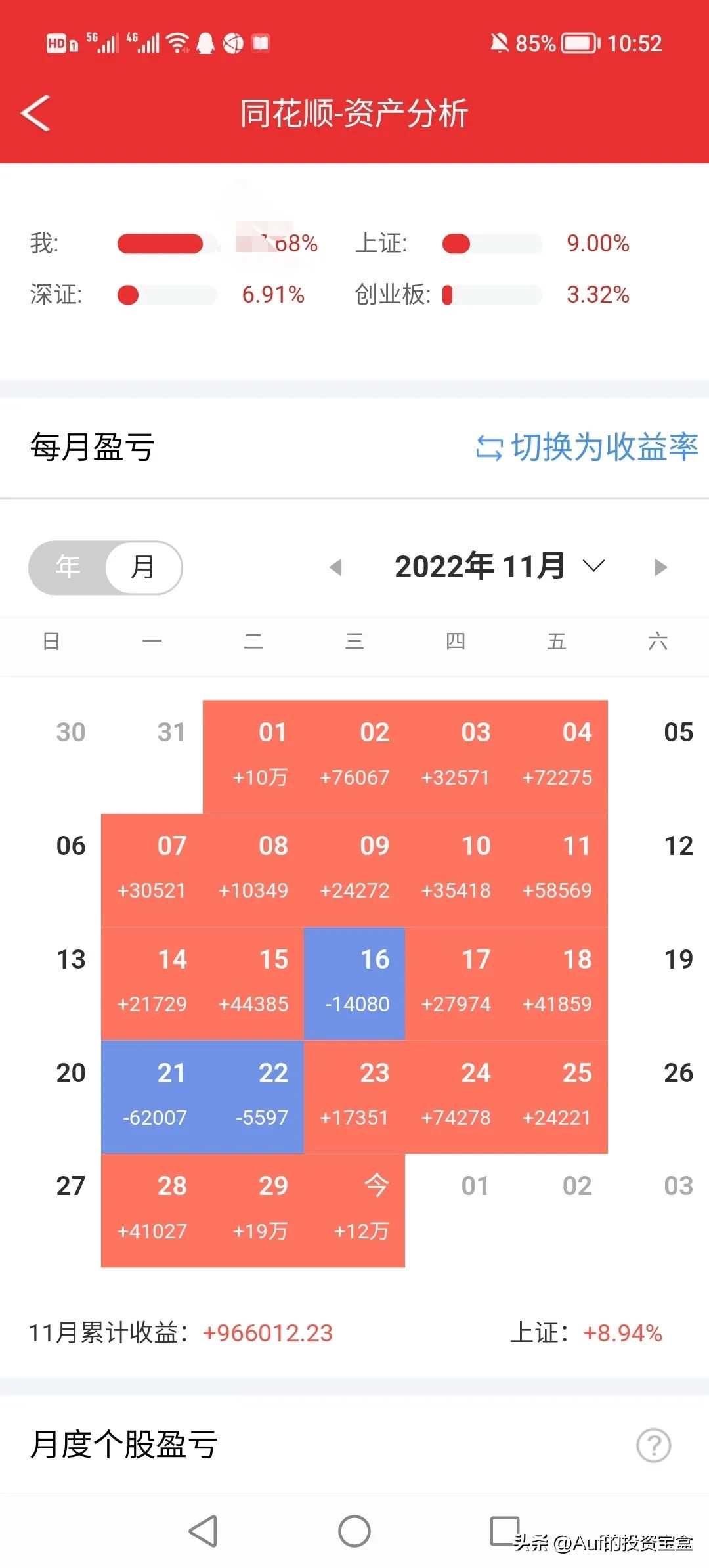Tap the Android home circle button
The height and width of the screenshot is (1568, 709).
(354, 1530)
